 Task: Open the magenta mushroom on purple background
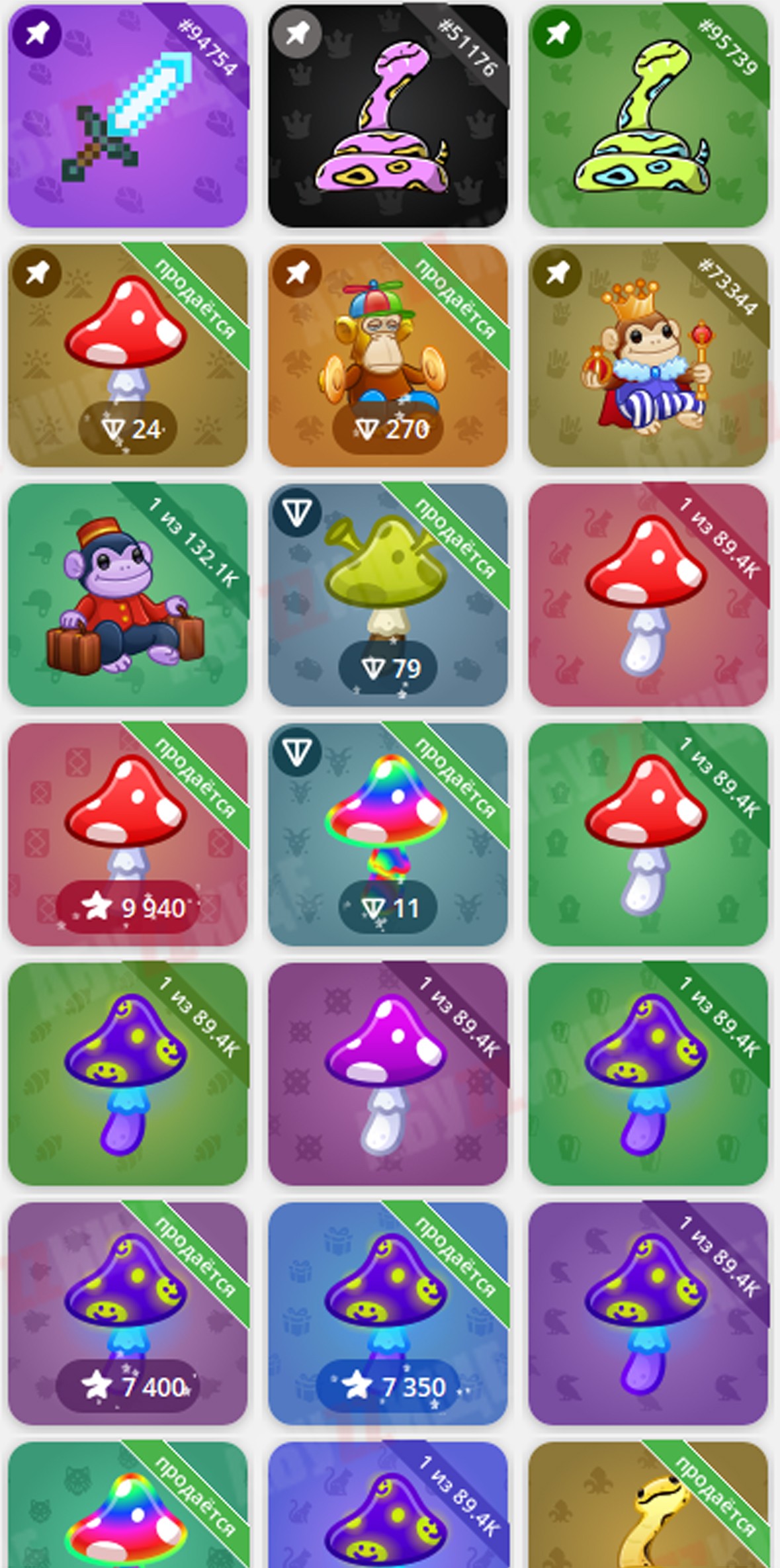pyautogui.click(x=388, y=1074)
